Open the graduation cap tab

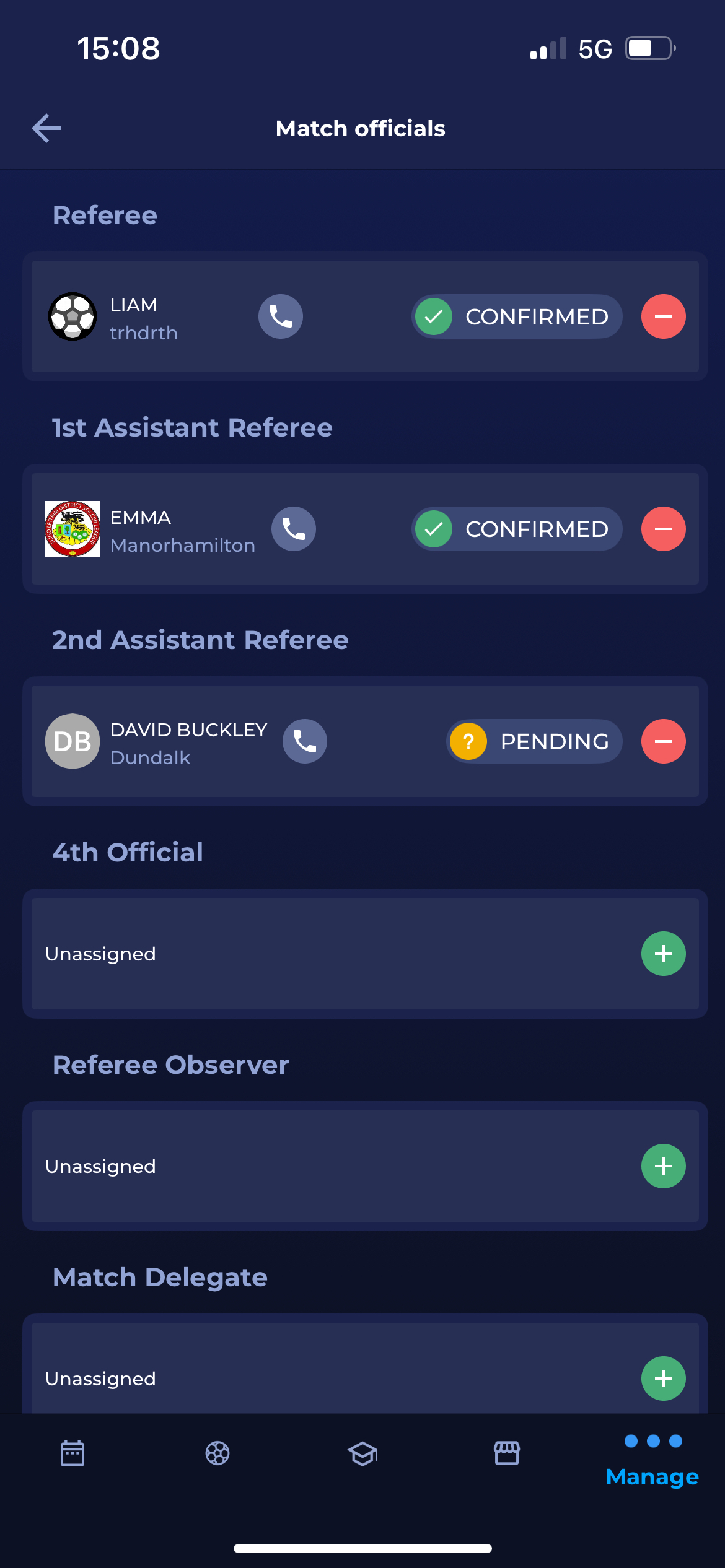coord(362,1453)
